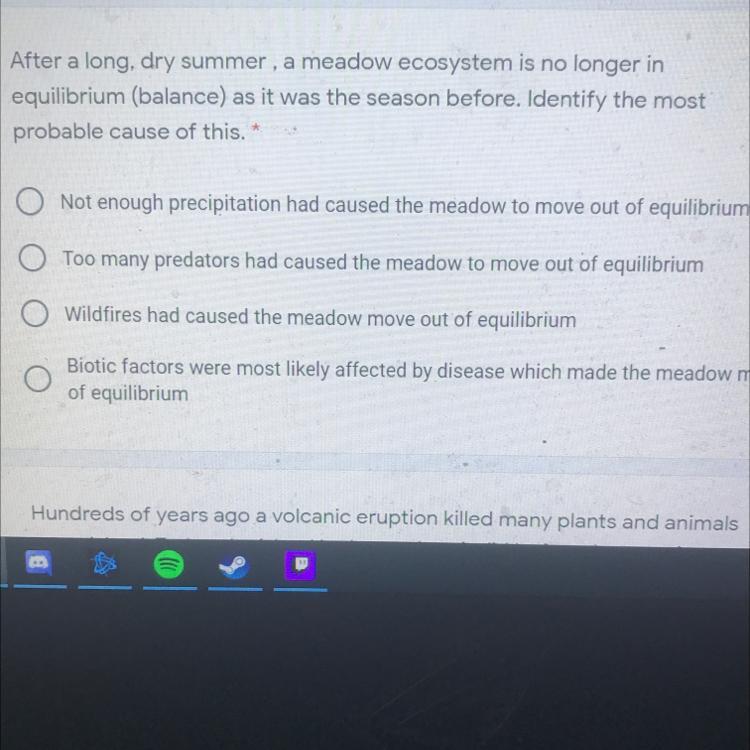The image size is (750, 750).
Task: Launch the Battle.net taskbar icon
Action: click(105, 566)
